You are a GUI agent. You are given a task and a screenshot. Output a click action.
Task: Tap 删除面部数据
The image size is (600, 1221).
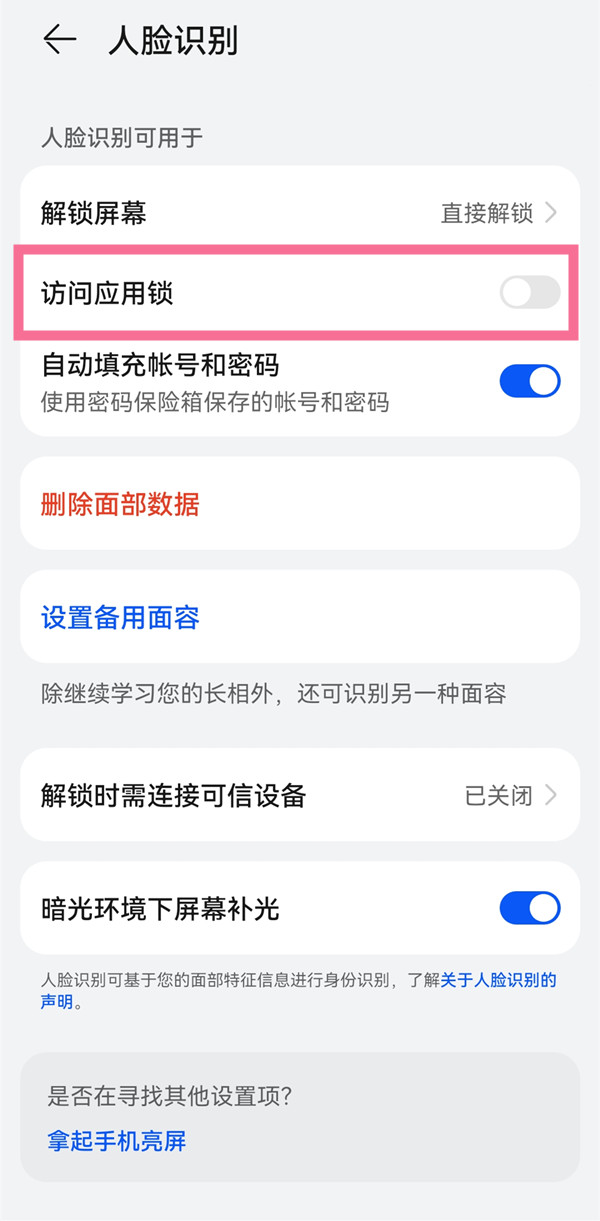pyautogui.click(x=121, y=504)
